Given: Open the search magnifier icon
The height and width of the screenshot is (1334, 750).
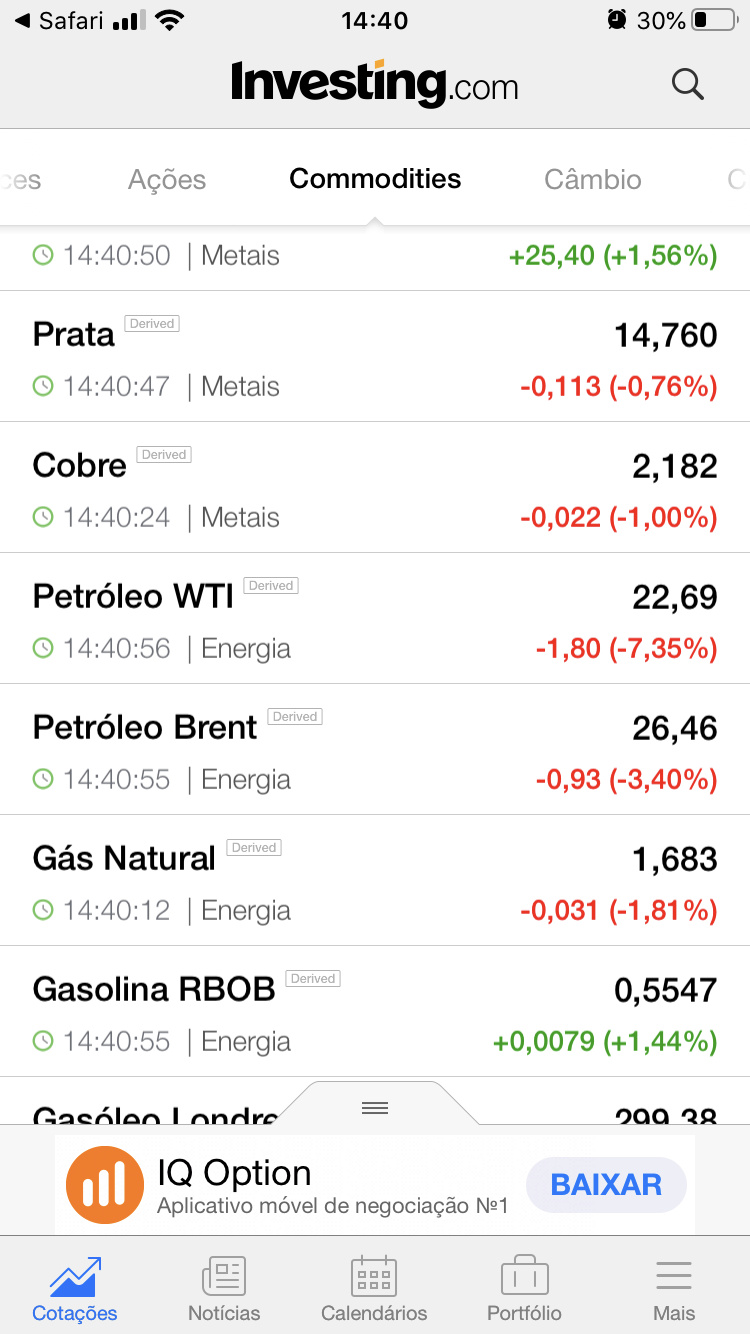Looking at the screenshot, I should coord(688,84).
